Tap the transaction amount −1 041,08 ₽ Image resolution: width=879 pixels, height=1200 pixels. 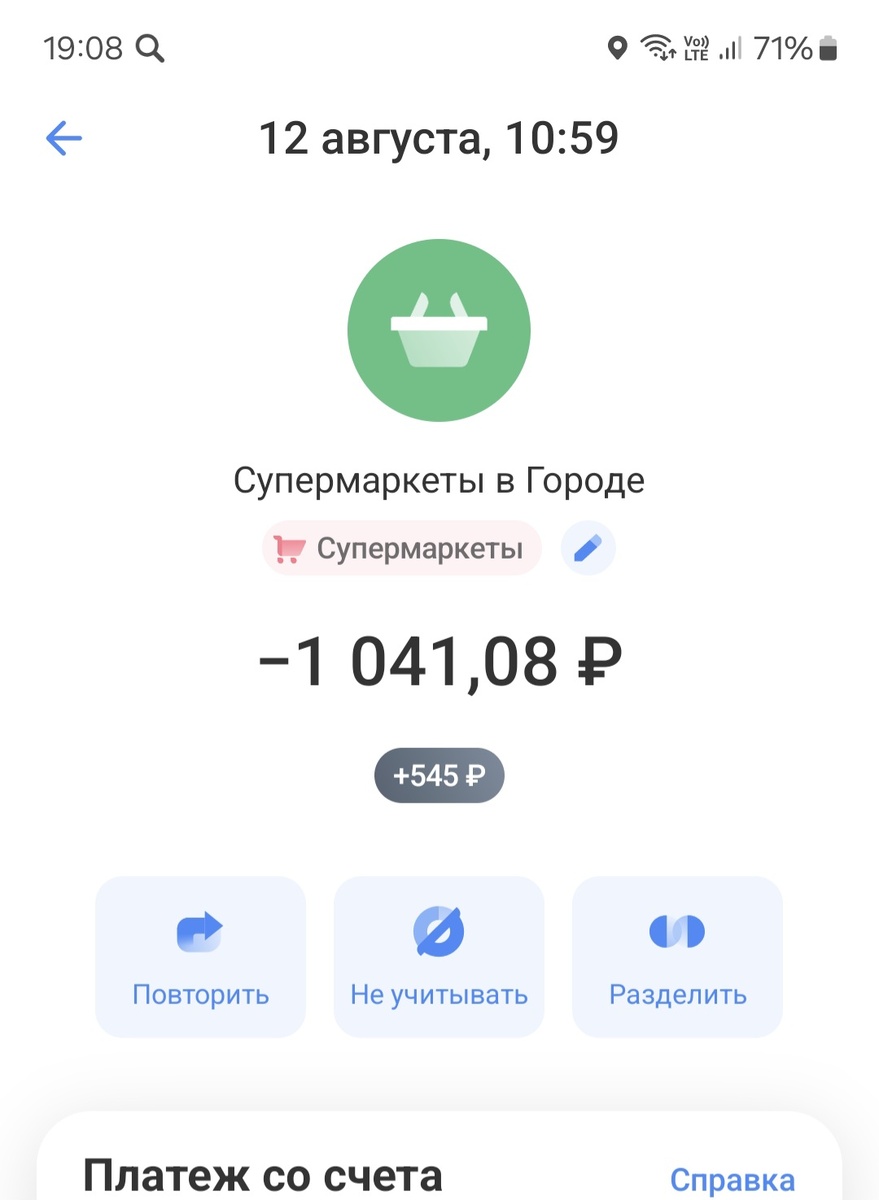pos(439,660)
